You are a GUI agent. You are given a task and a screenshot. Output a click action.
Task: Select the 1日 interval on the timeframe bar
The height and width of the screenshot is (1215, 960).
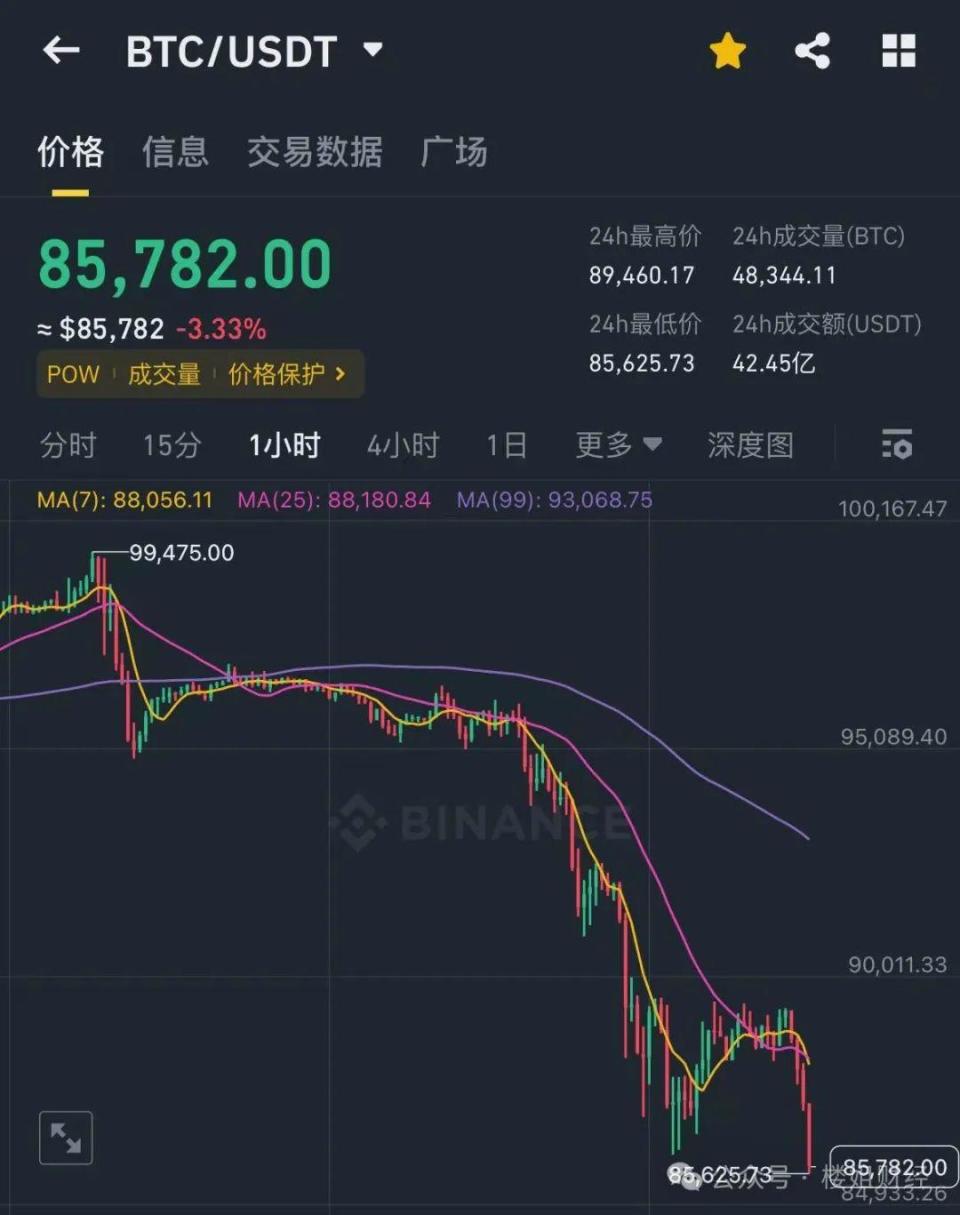[506, 446]
